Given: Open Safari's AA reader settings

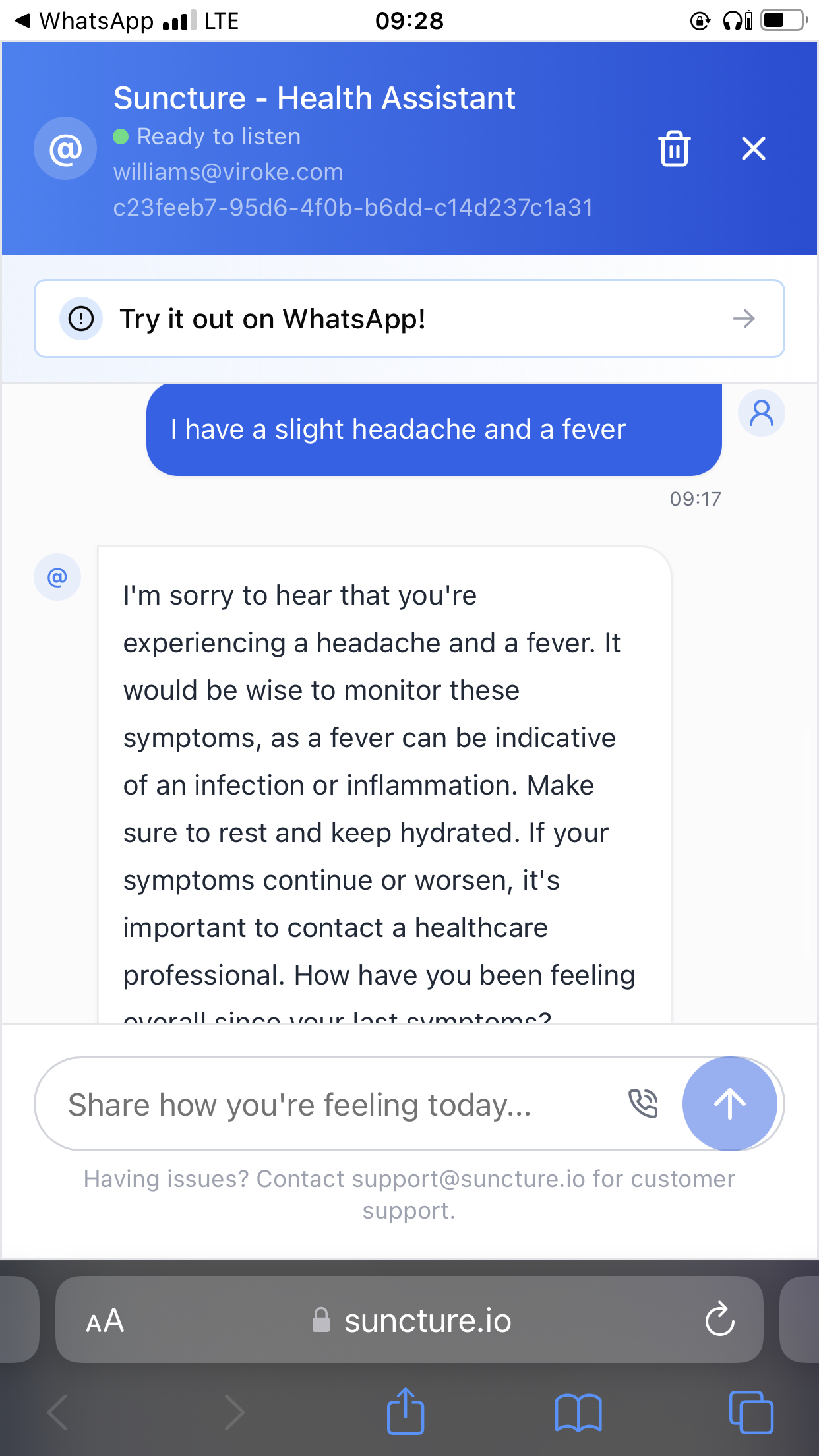Looking at the screenshot, I should pos(105,1321).
